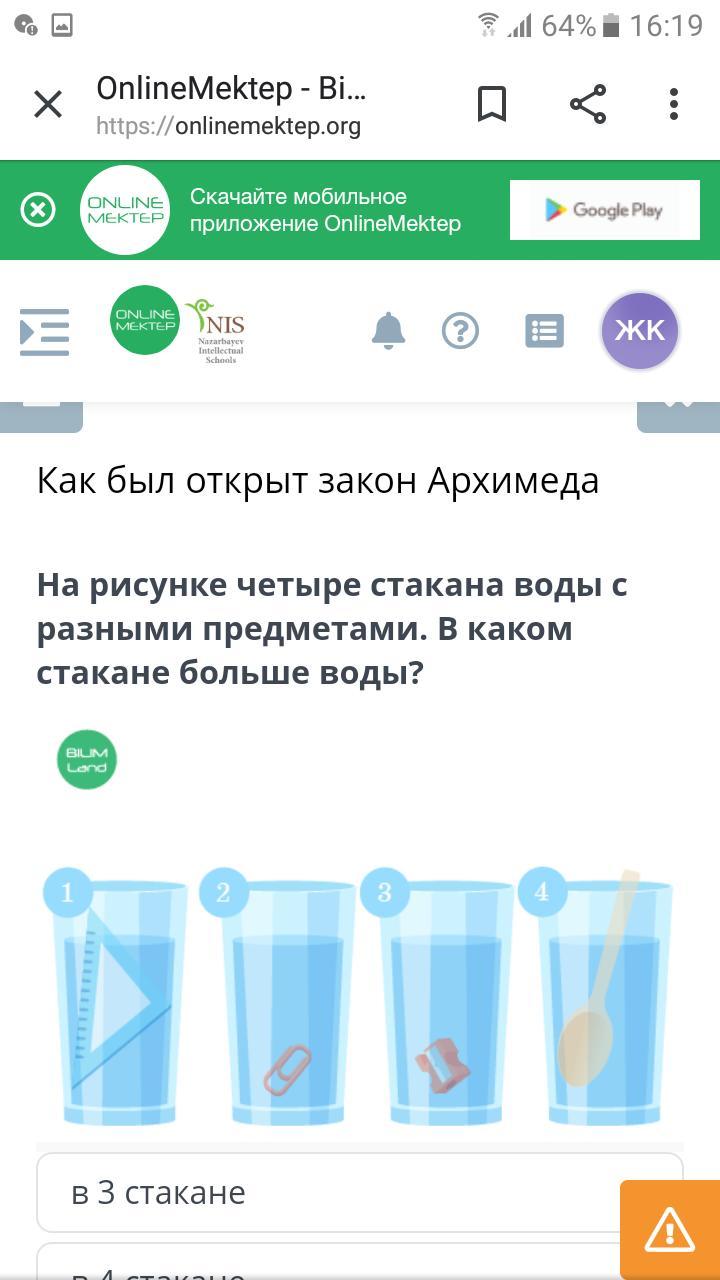Image resolution: width=720 pixels, height=1280 pixels.
Task: Open the ЖК profile avatar
Action: tap(640, 331)
